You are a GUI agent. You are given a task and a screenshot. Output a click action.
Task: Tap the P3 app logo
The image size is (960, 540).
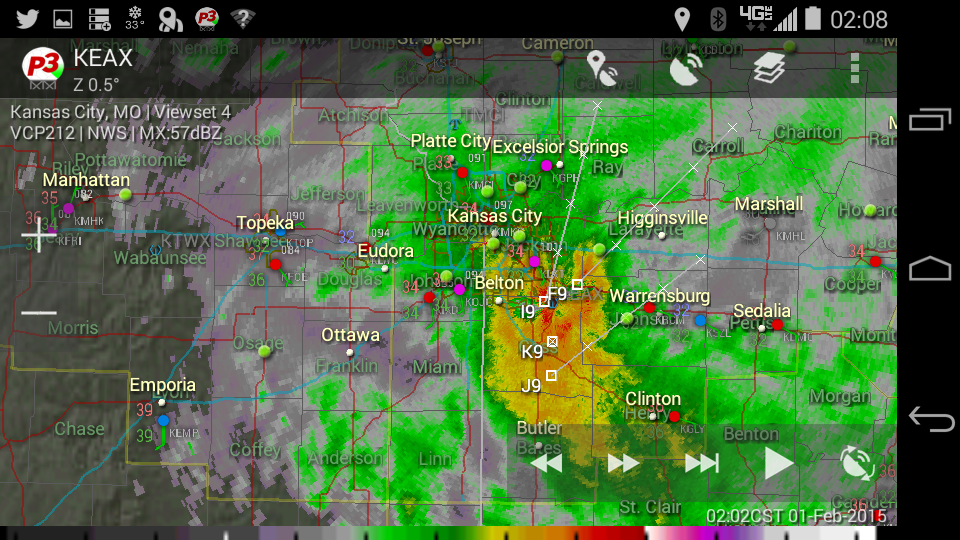click(x=42, y=68)
